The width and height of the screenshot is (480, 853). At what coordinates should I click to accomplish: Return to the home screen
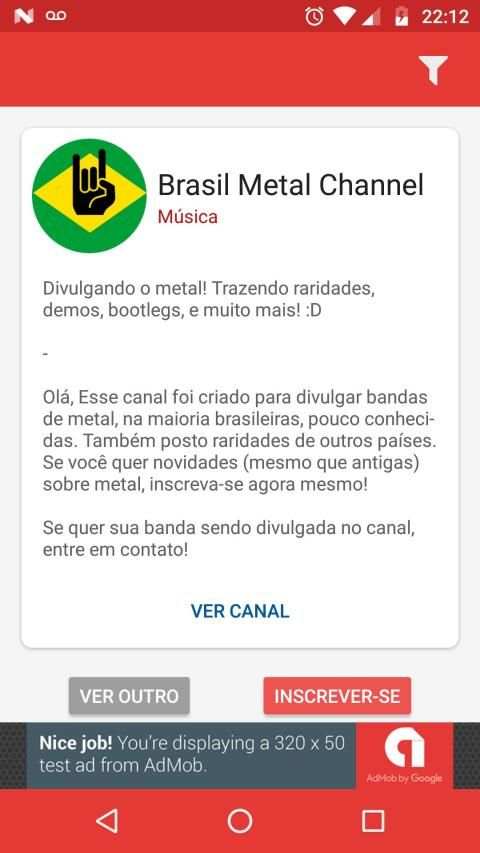click(240, 820)
